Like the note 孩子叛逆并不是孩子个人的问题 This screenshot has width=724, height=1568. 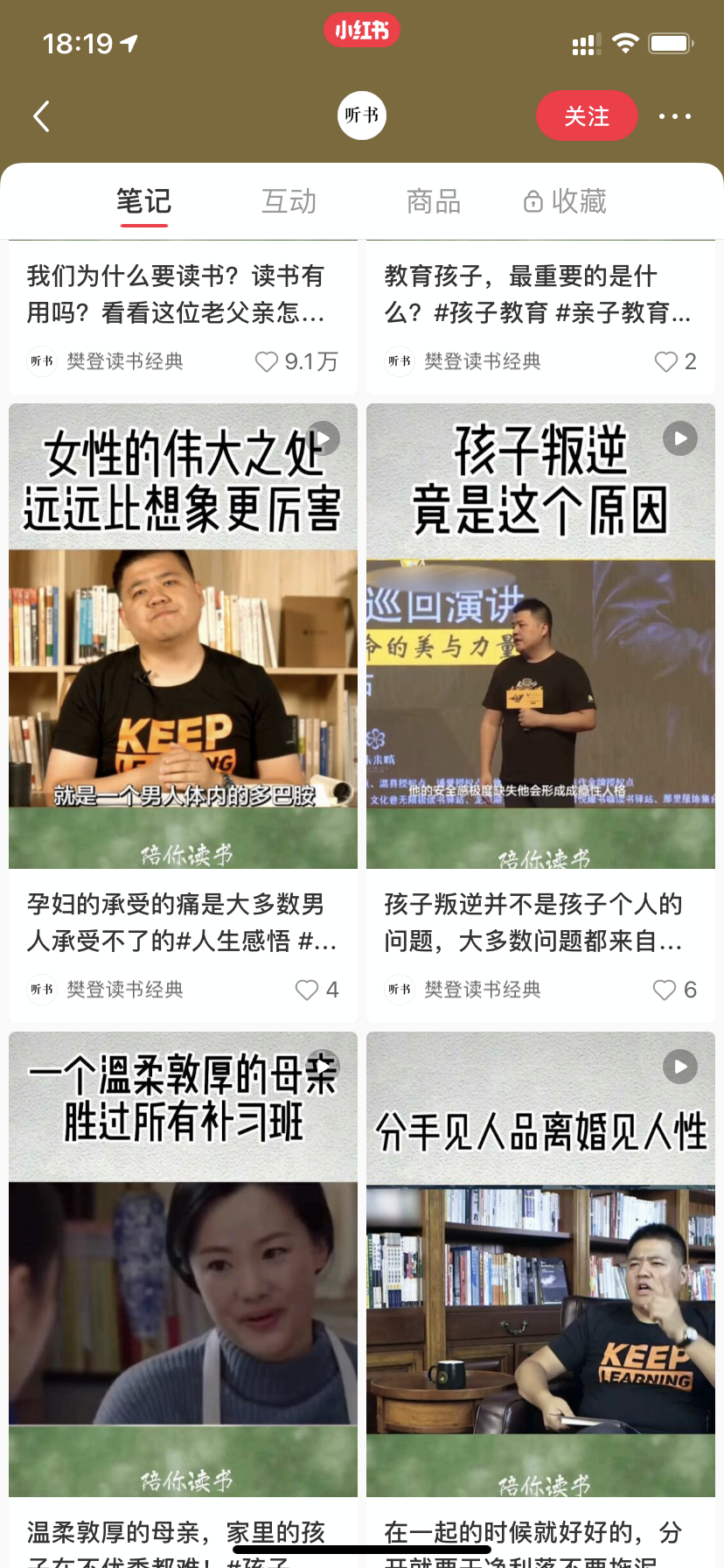point(665,990)
